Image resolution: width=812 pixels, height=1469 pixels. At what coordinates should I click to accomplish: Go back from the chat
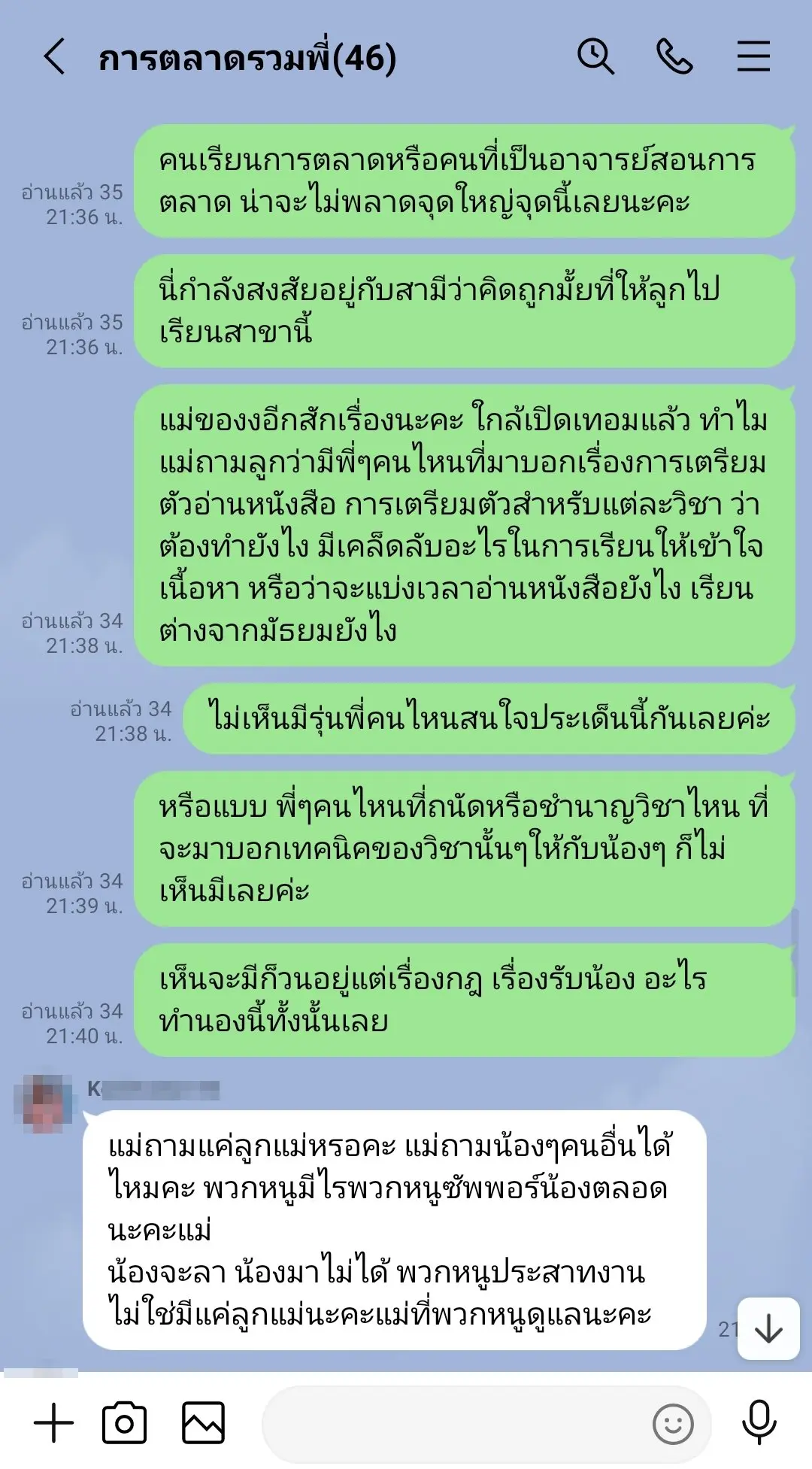pyautogui.click(x=54, y=57)
